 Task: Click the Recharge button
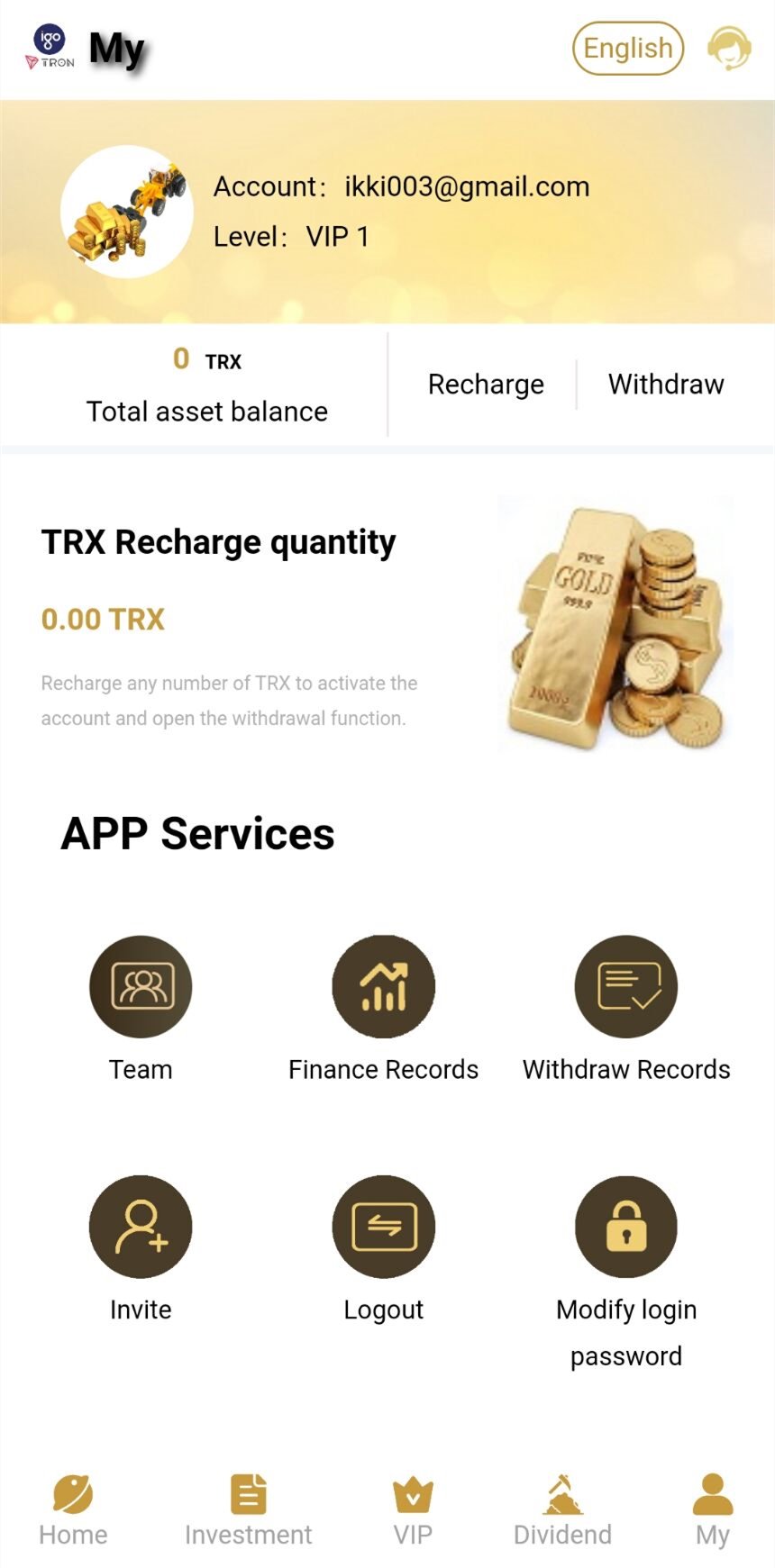(486, 384)
